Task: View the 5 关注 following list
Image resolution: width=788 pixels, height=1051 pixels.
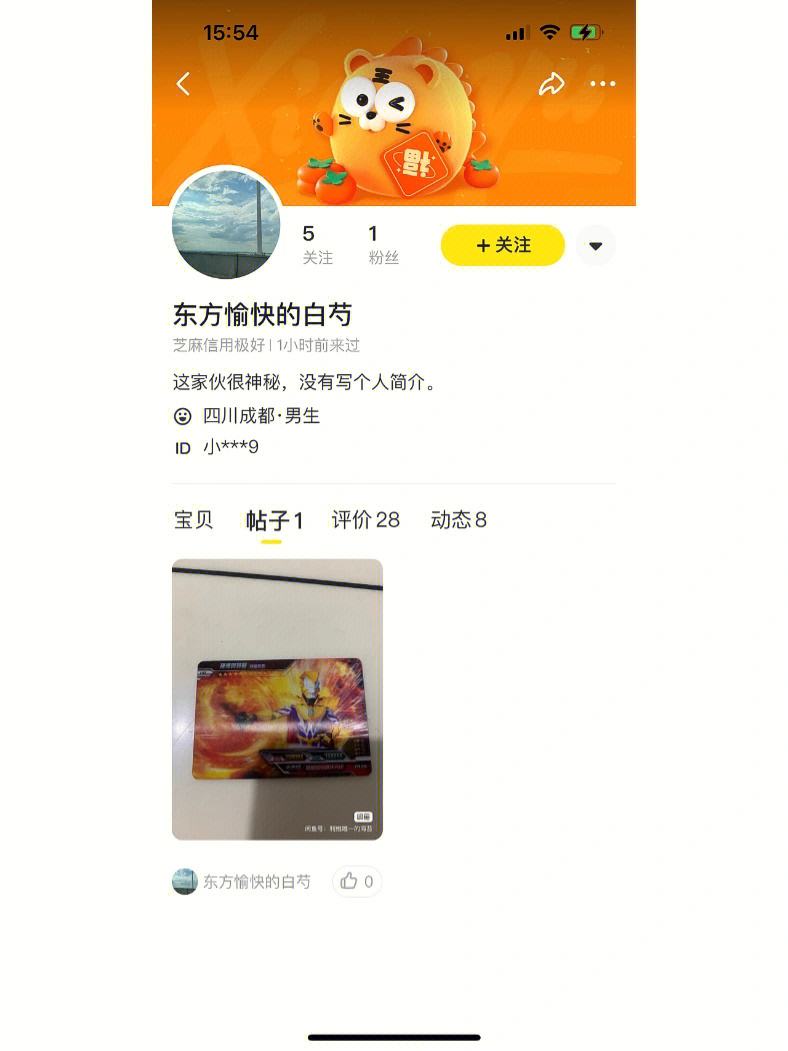Action: 317,245
